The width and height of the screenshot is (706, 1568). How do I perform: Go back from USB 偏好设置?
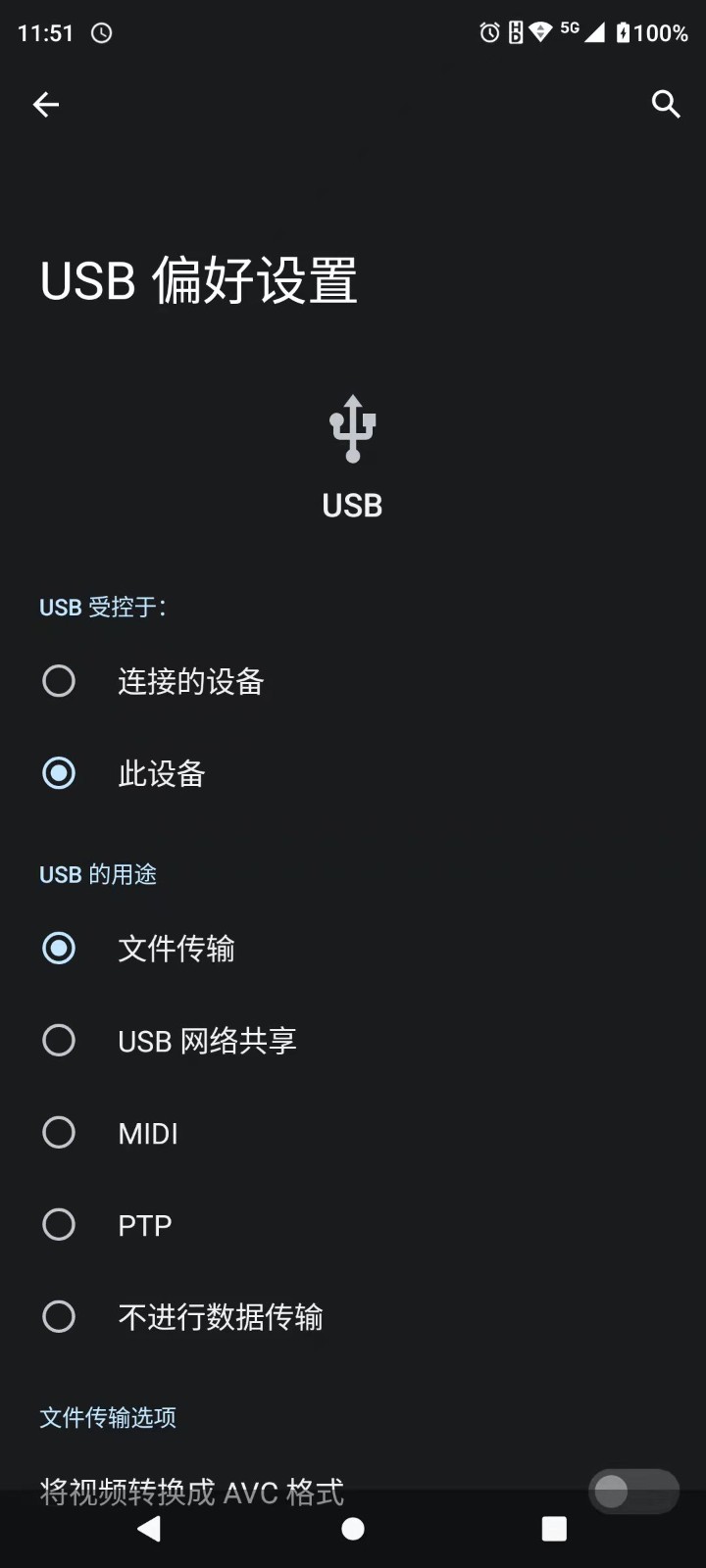[46, 104]
